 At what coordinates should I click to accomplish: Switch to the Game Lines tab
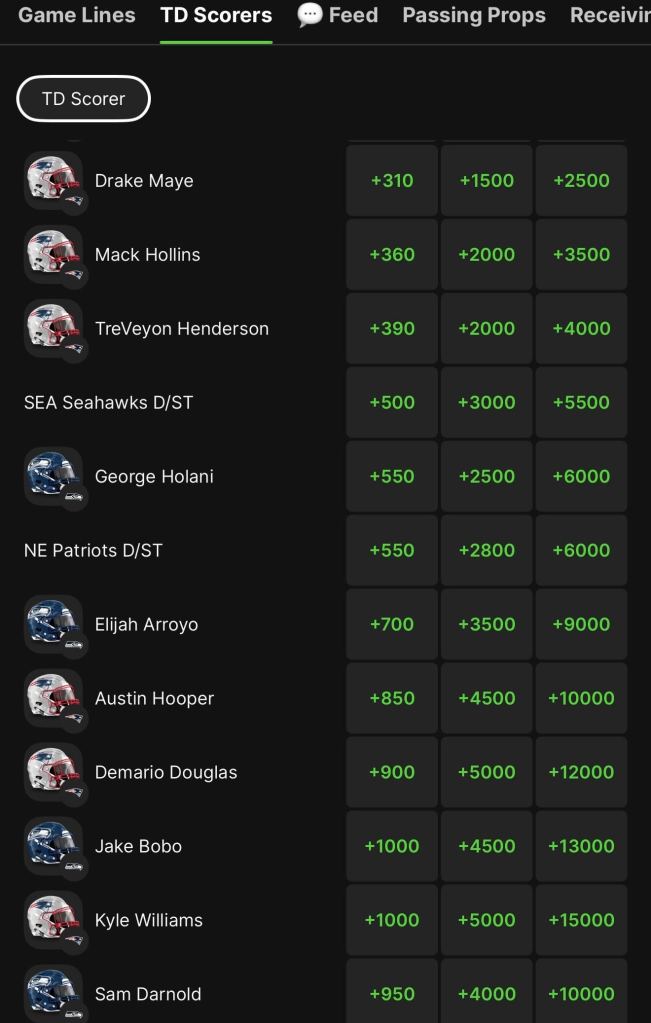pos(76,15)
